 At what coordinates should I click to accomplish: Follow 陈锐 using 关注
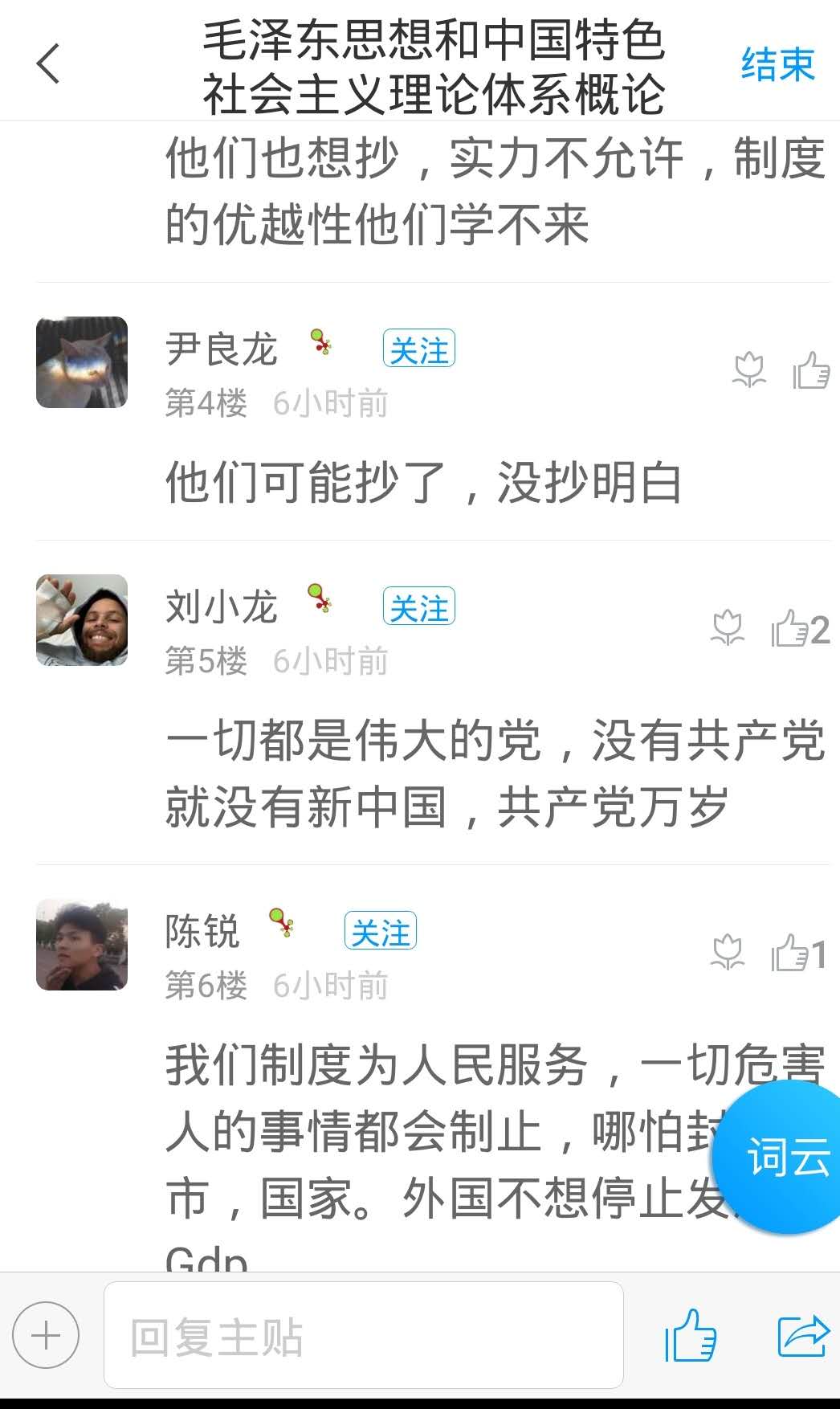coord(380,932)
